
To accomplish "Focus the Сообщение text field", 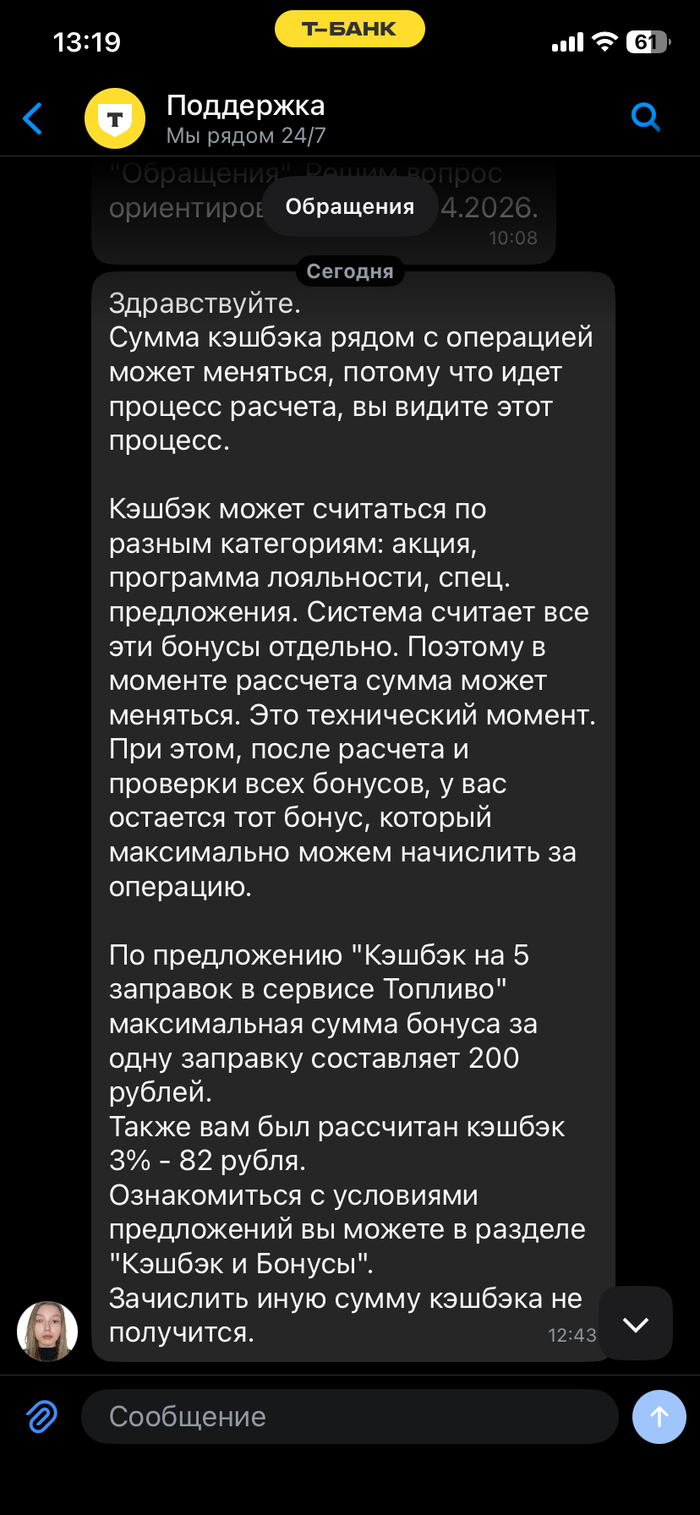I will (349, 1416).
